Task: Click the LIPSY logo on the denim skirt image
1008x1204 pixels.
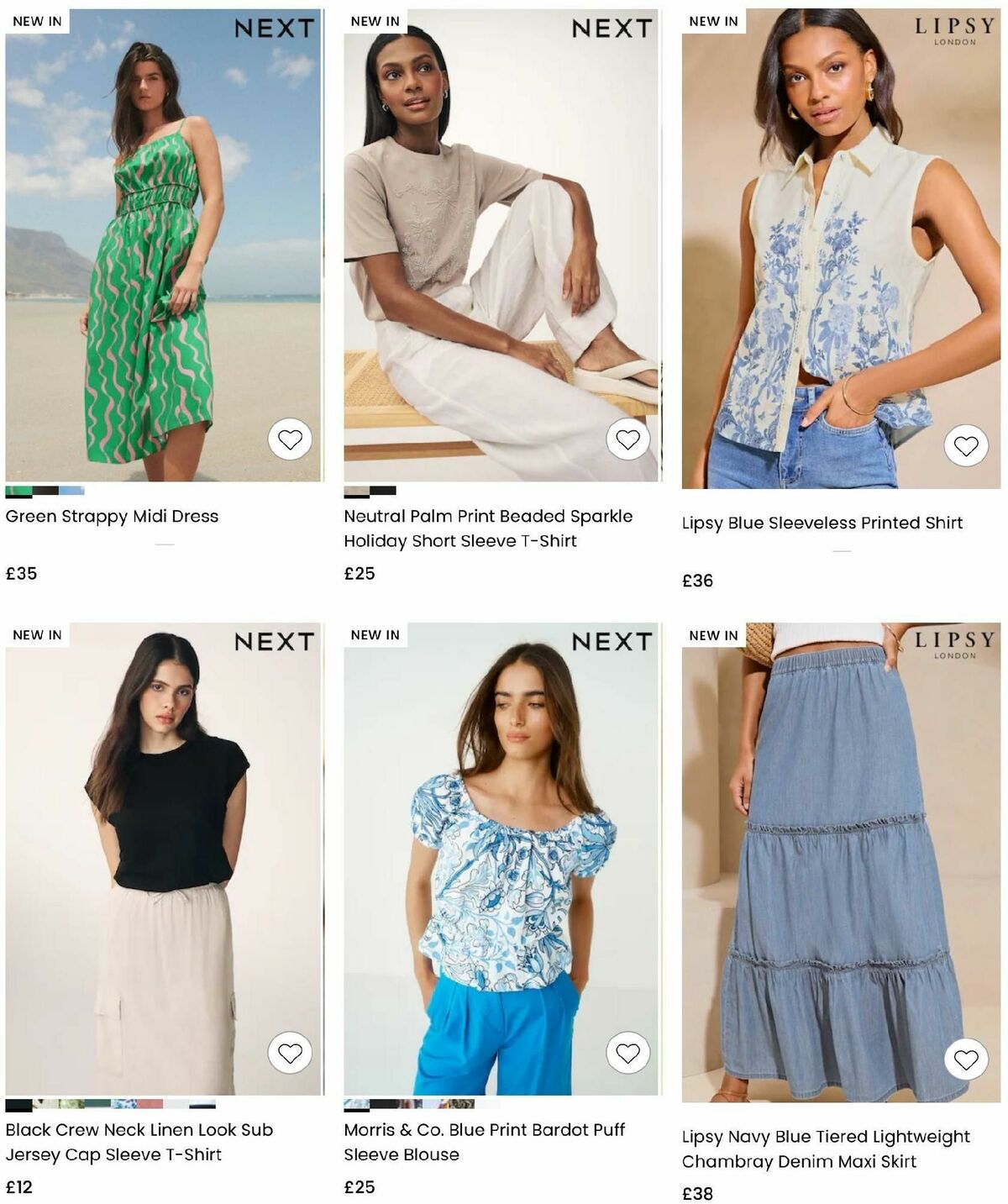Action: click(953, 641)
